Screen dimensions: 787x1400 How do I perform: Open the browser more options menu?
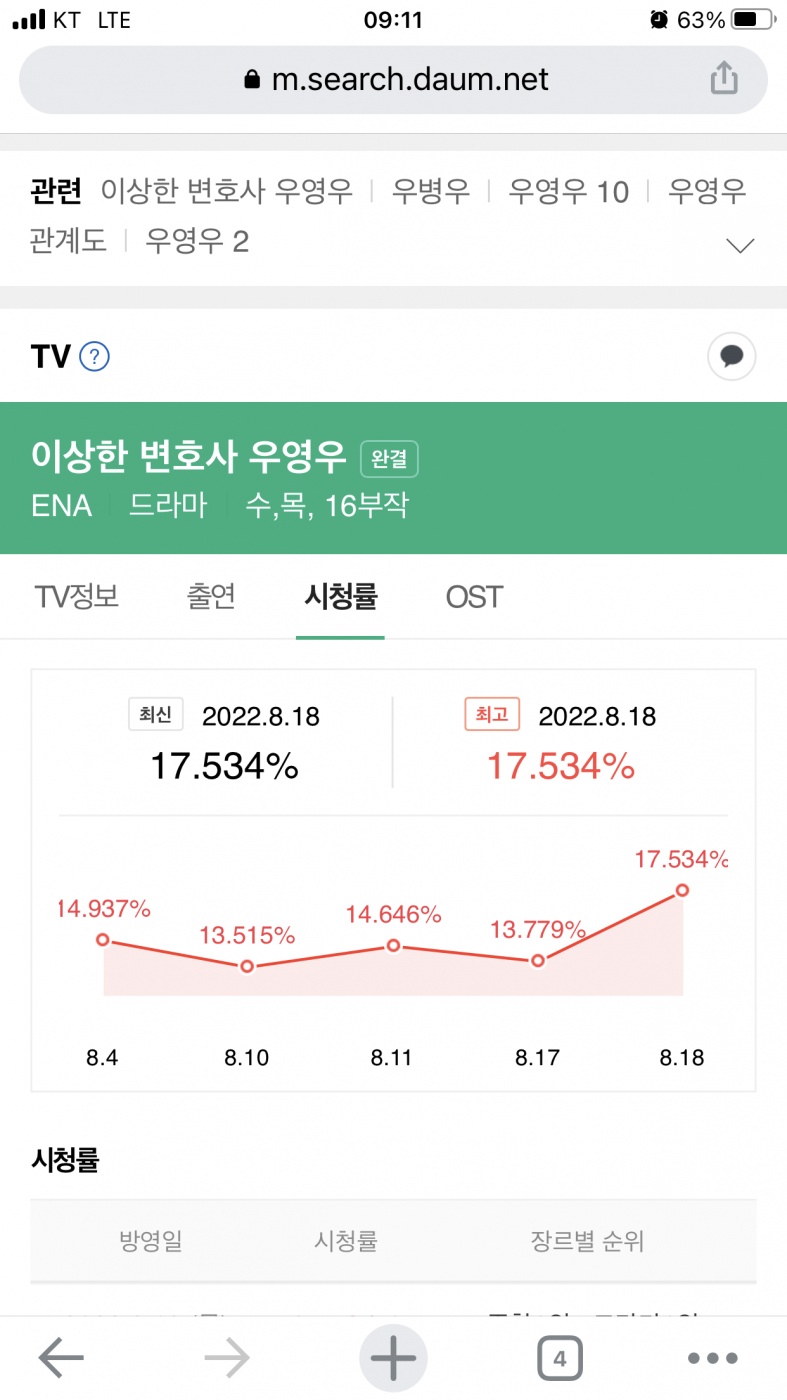[x=713, y=1357]
